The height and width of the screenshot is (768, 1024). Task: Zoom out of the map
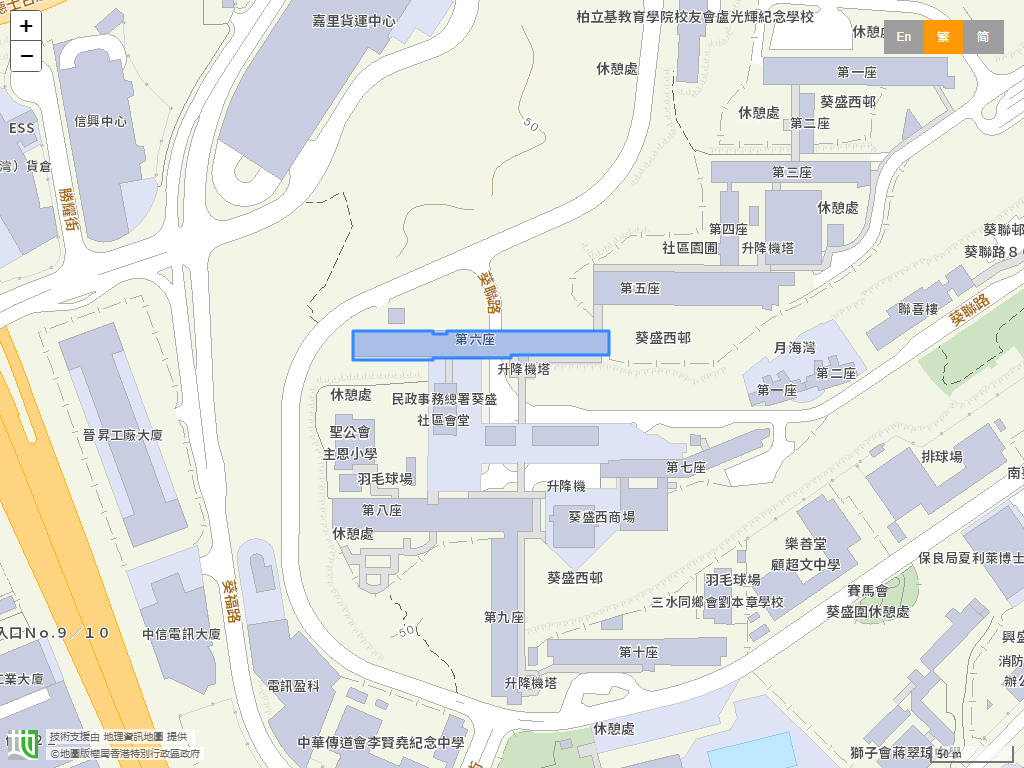[26, 56]
